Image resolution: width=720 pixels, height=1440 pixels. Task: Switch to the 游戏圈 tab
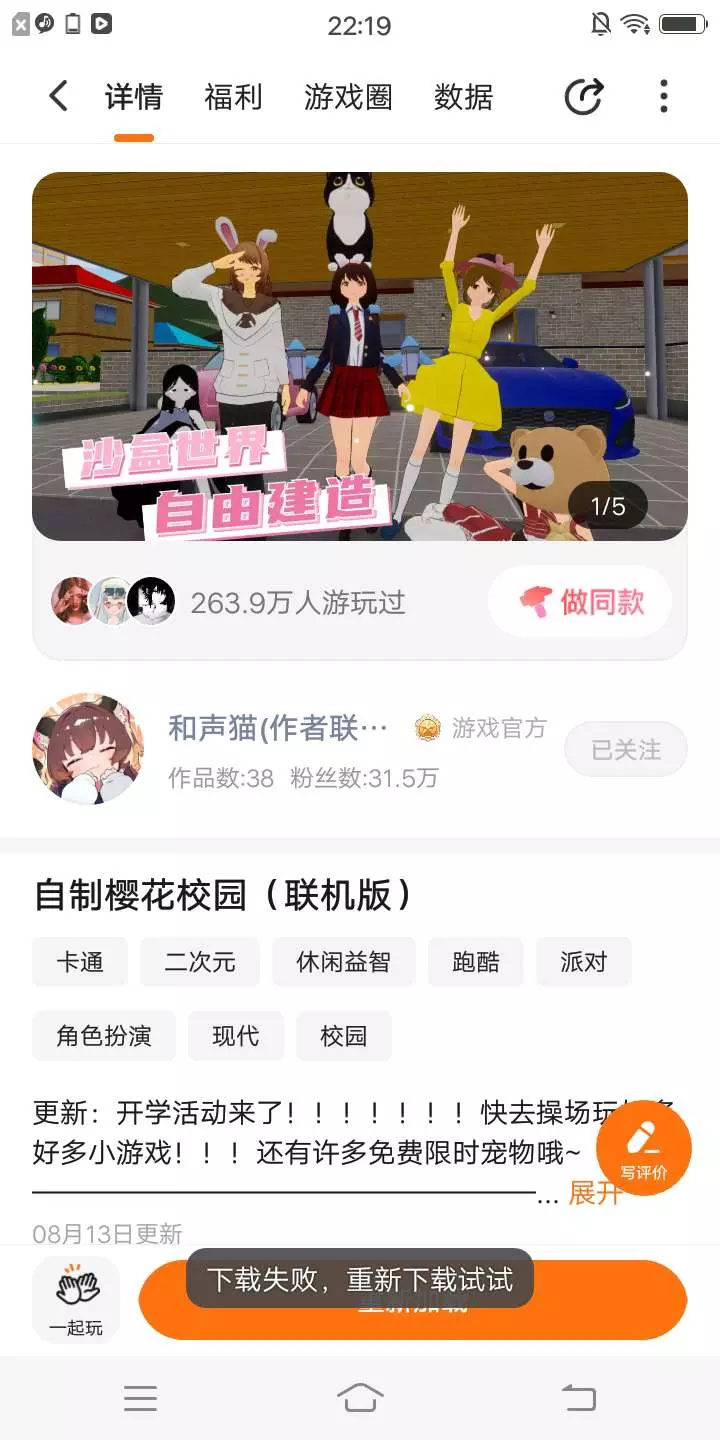tap(348, 97)
